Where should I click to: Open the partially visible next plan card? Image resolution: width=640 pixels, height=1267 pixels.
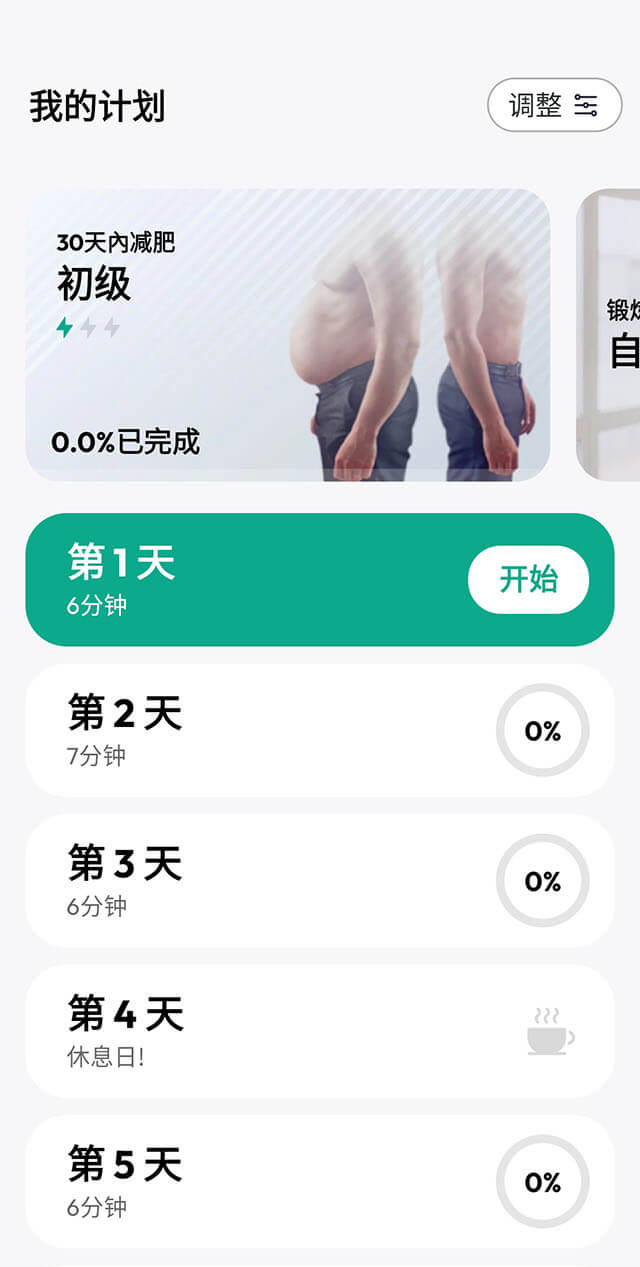610,335
